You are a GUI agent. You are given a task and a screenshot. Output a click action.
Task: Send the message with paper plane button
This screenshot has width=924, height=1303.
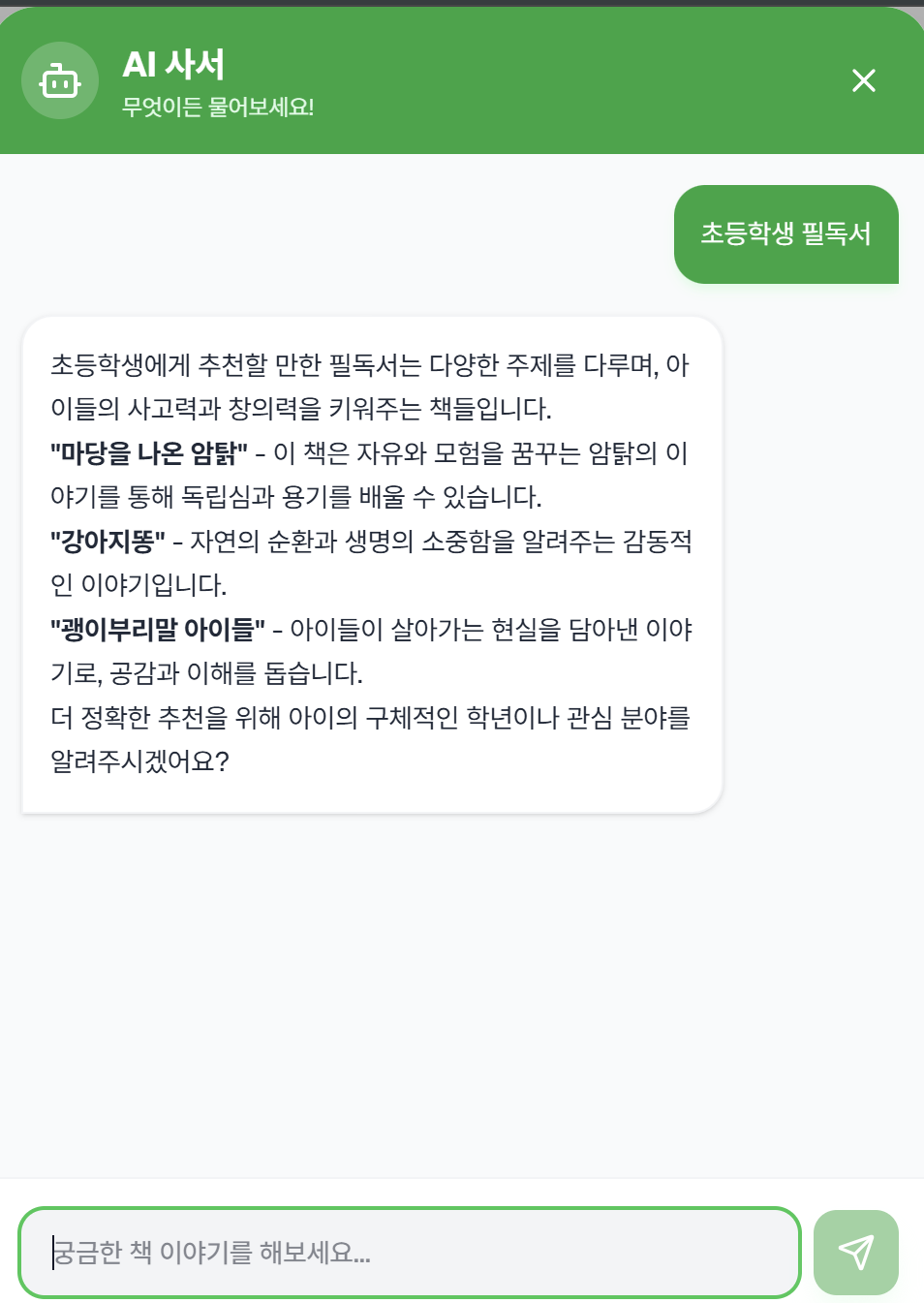[x=855, y=1252]
